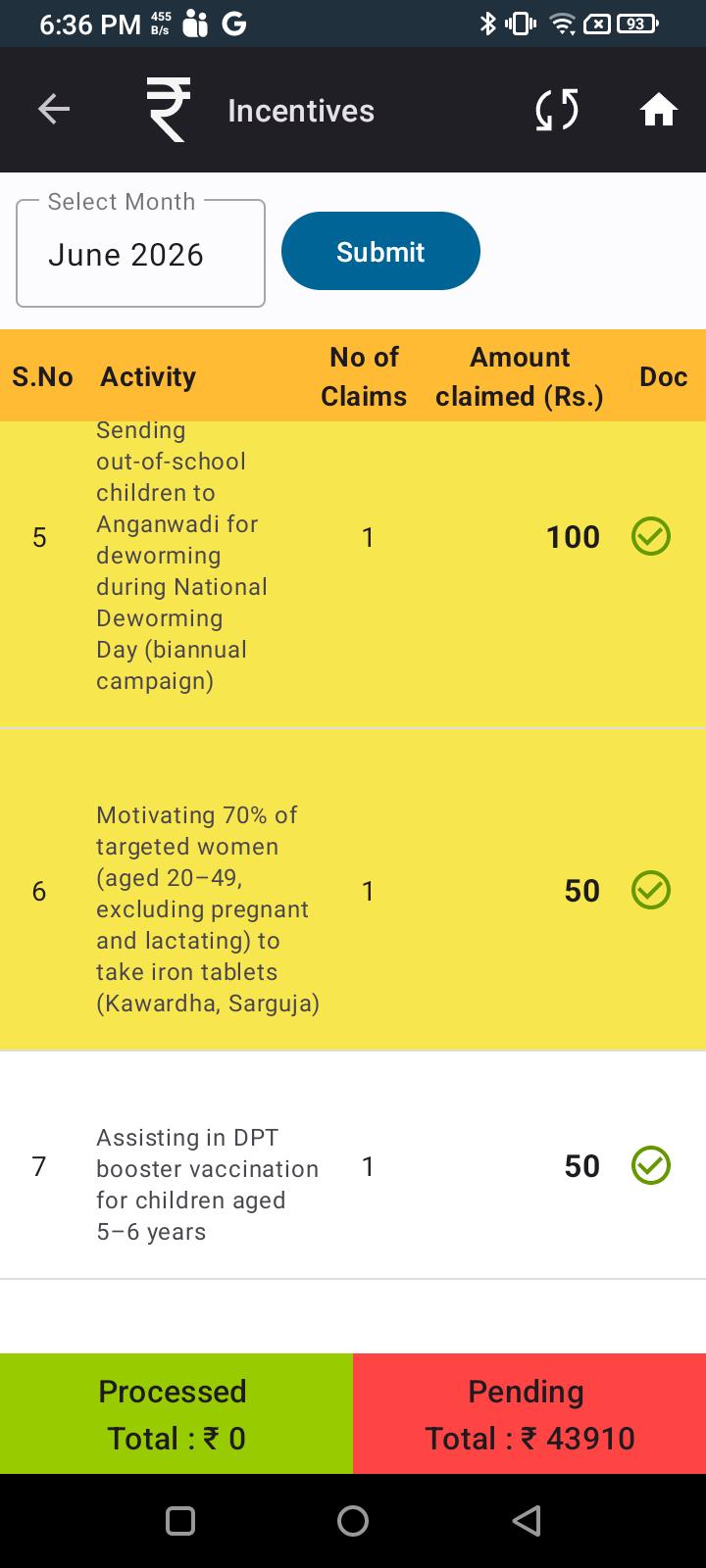The width and height of the screenshot is (706, 1568).
Task: View the Pending total panel
Action: [529, 1414]
